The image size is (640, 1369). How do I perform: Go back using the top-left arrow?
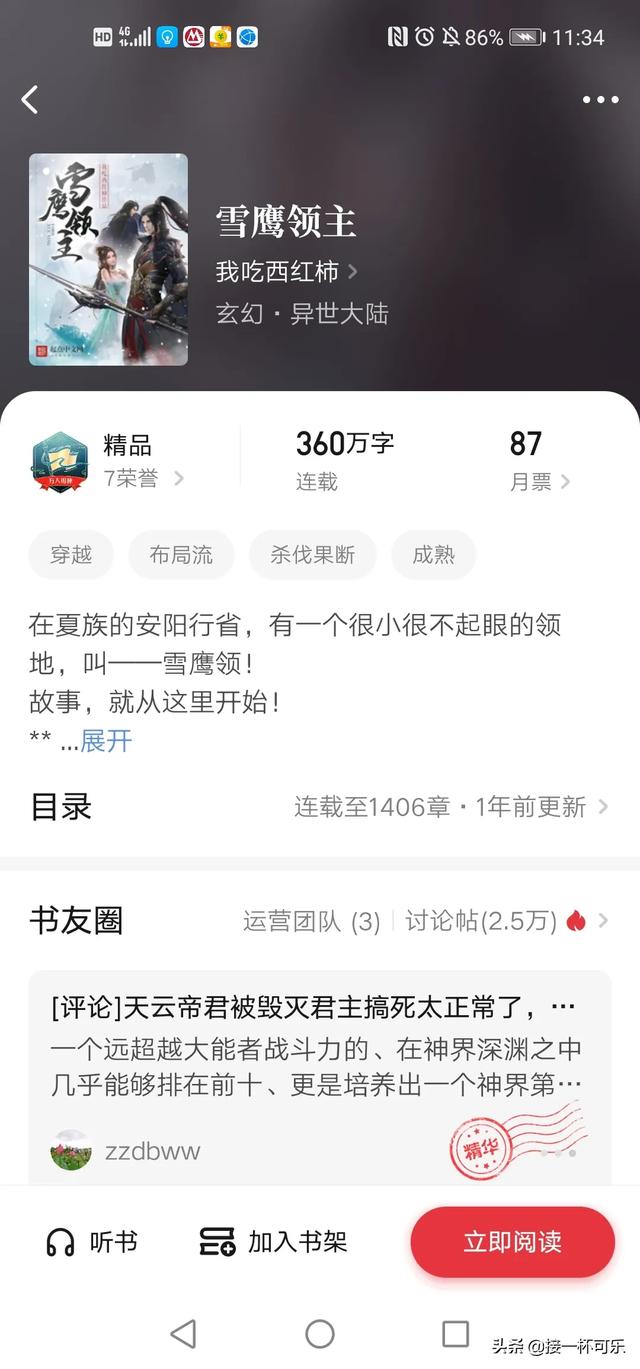30,99
